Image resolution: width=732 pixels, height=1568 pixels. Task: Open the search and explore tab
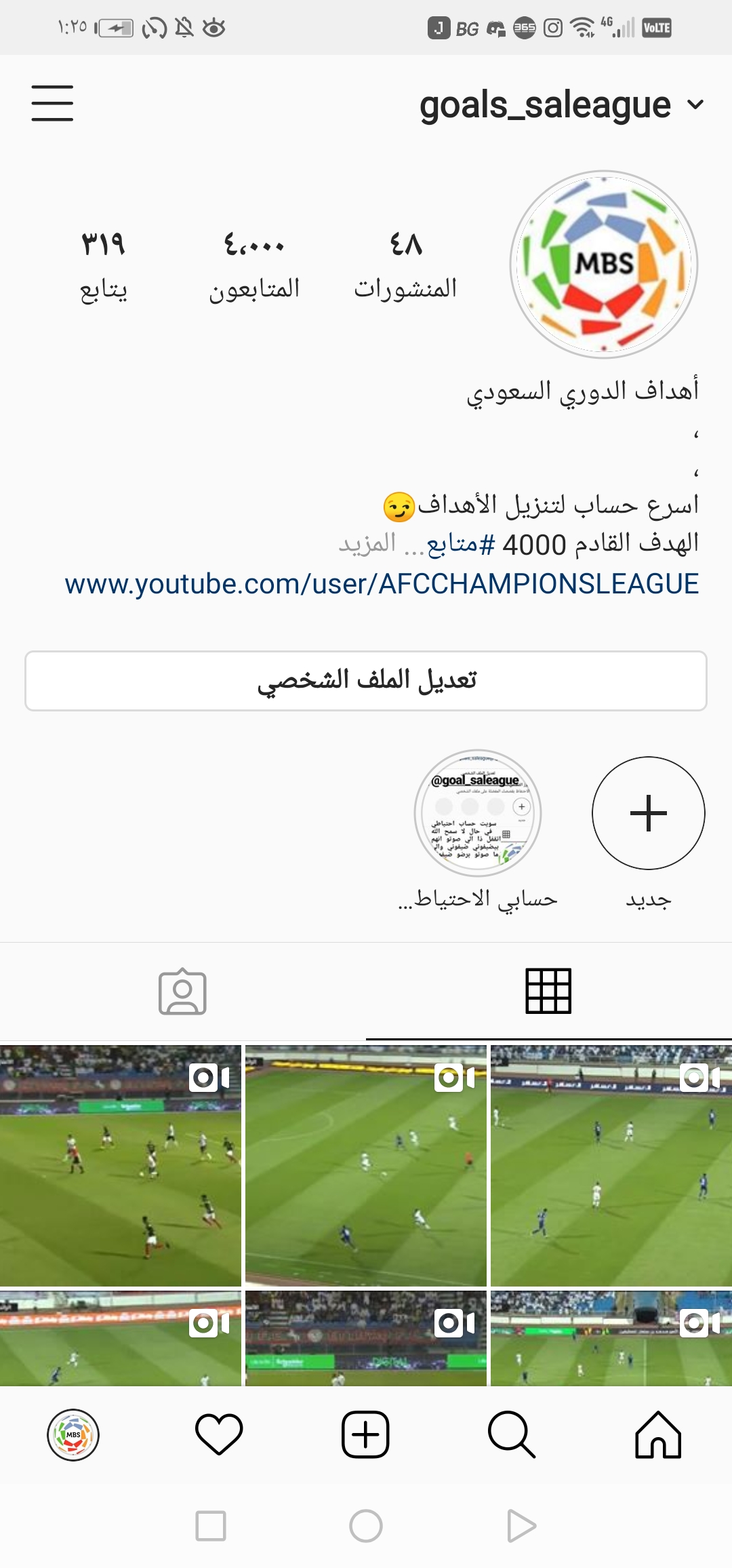511,1434
